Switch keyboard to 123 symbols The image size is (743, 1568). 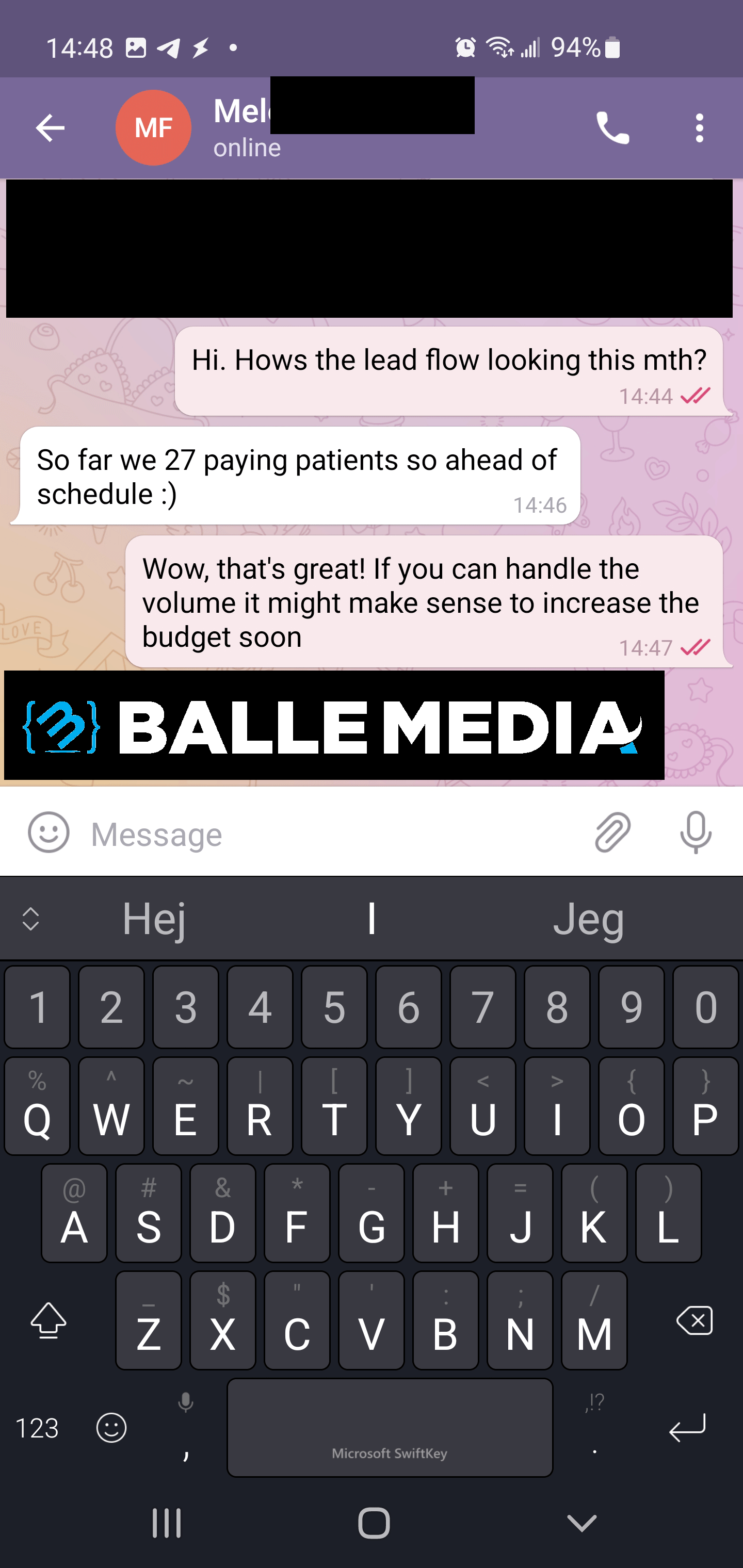(37, 1427)
